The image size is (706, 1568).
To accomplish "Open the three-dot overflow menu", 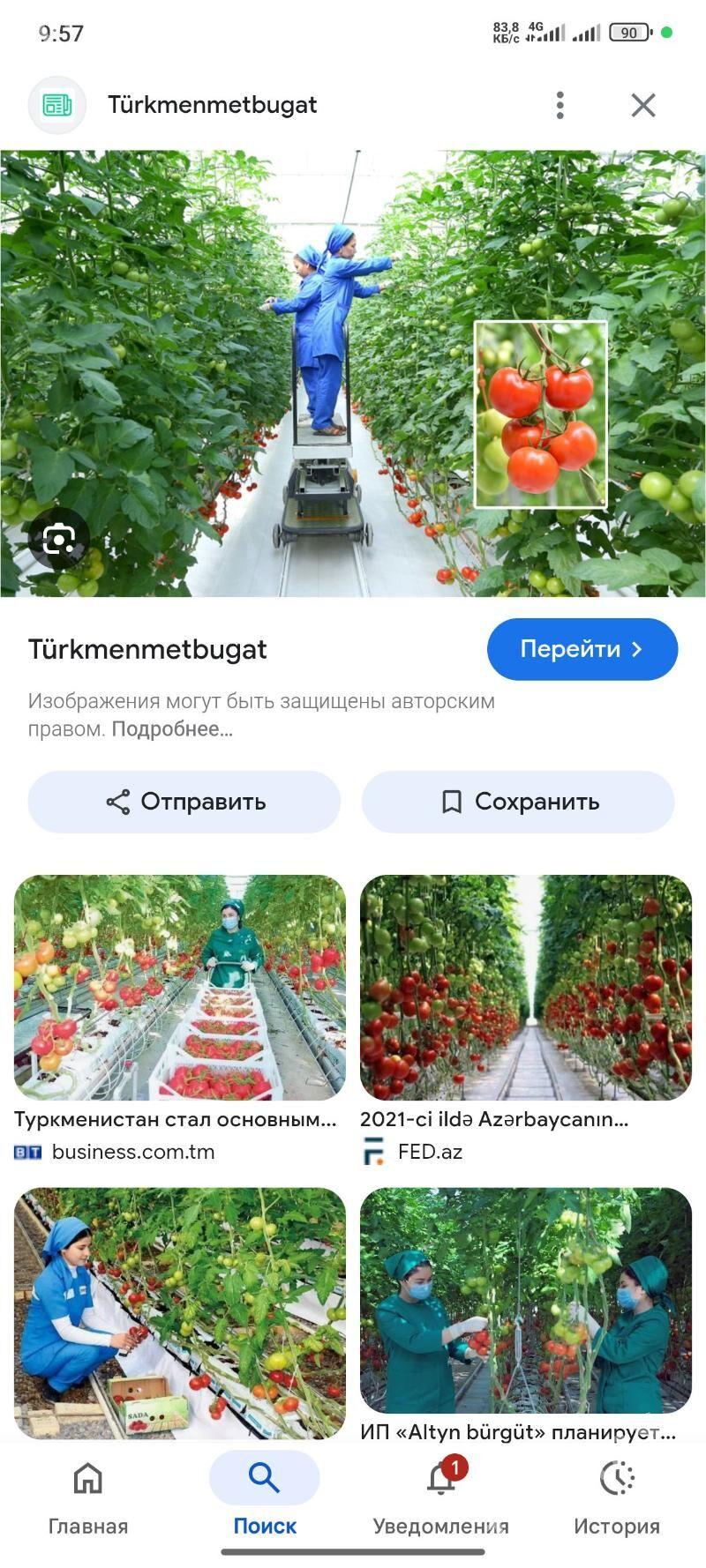I will coord(560,104).
